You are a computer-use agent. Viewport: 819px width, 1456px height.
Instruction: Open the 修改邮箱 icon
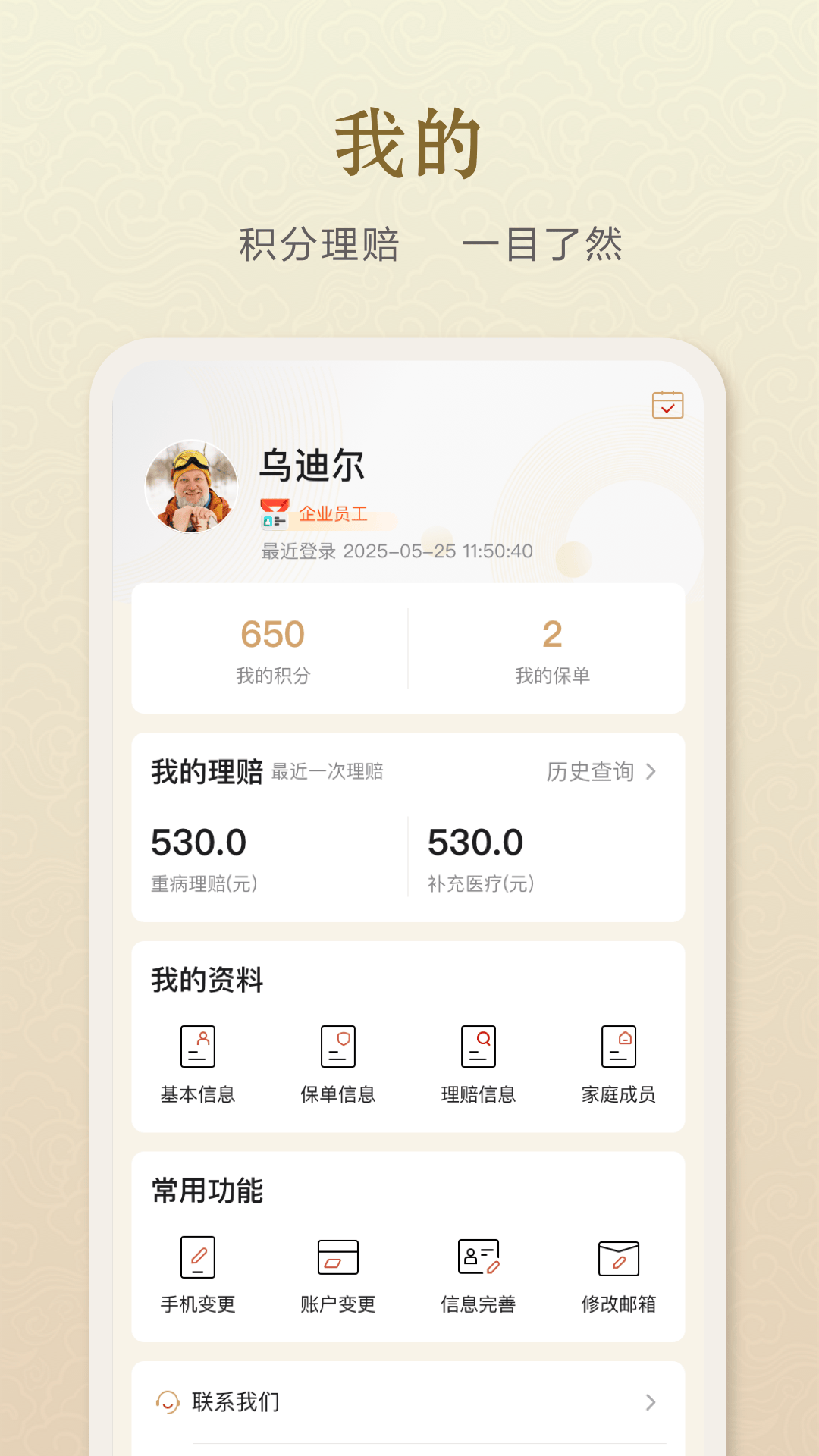pos(620,1257)
